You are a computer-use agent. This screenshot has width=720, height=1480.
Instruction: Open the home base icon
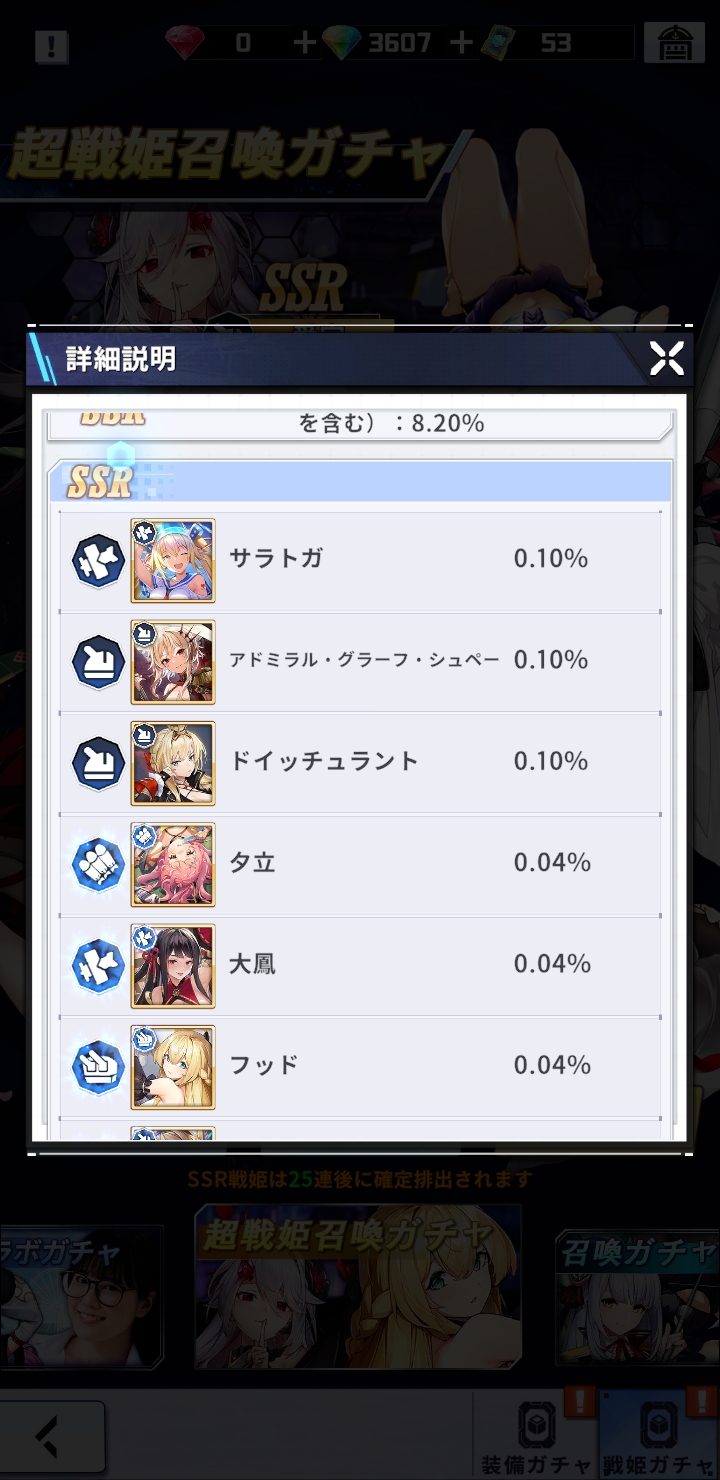(674, 43)
